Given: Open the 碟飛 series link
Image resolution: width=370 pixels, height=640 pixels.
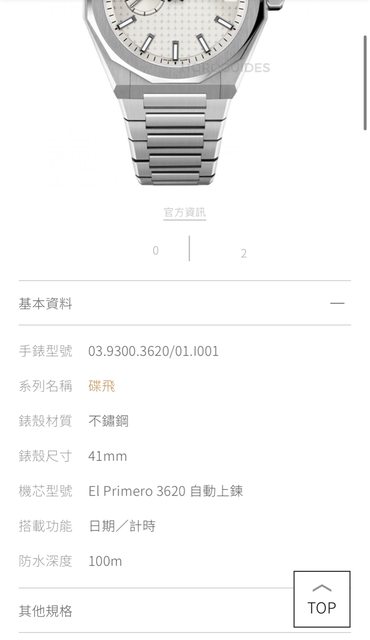Looking at the screenshot, I should click(x=102, y=386).
